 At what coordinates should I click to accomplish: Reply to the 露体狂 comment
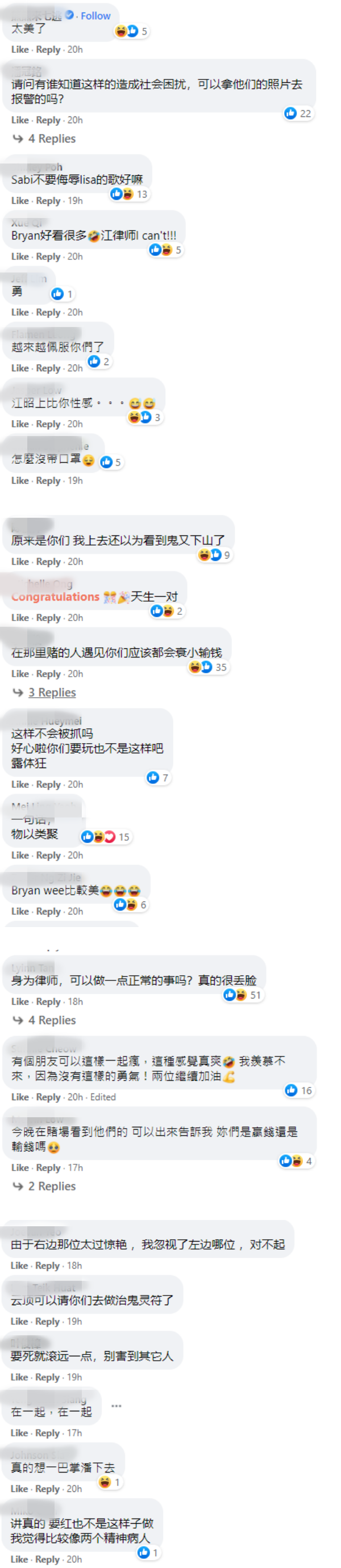[x=48, y=785]
